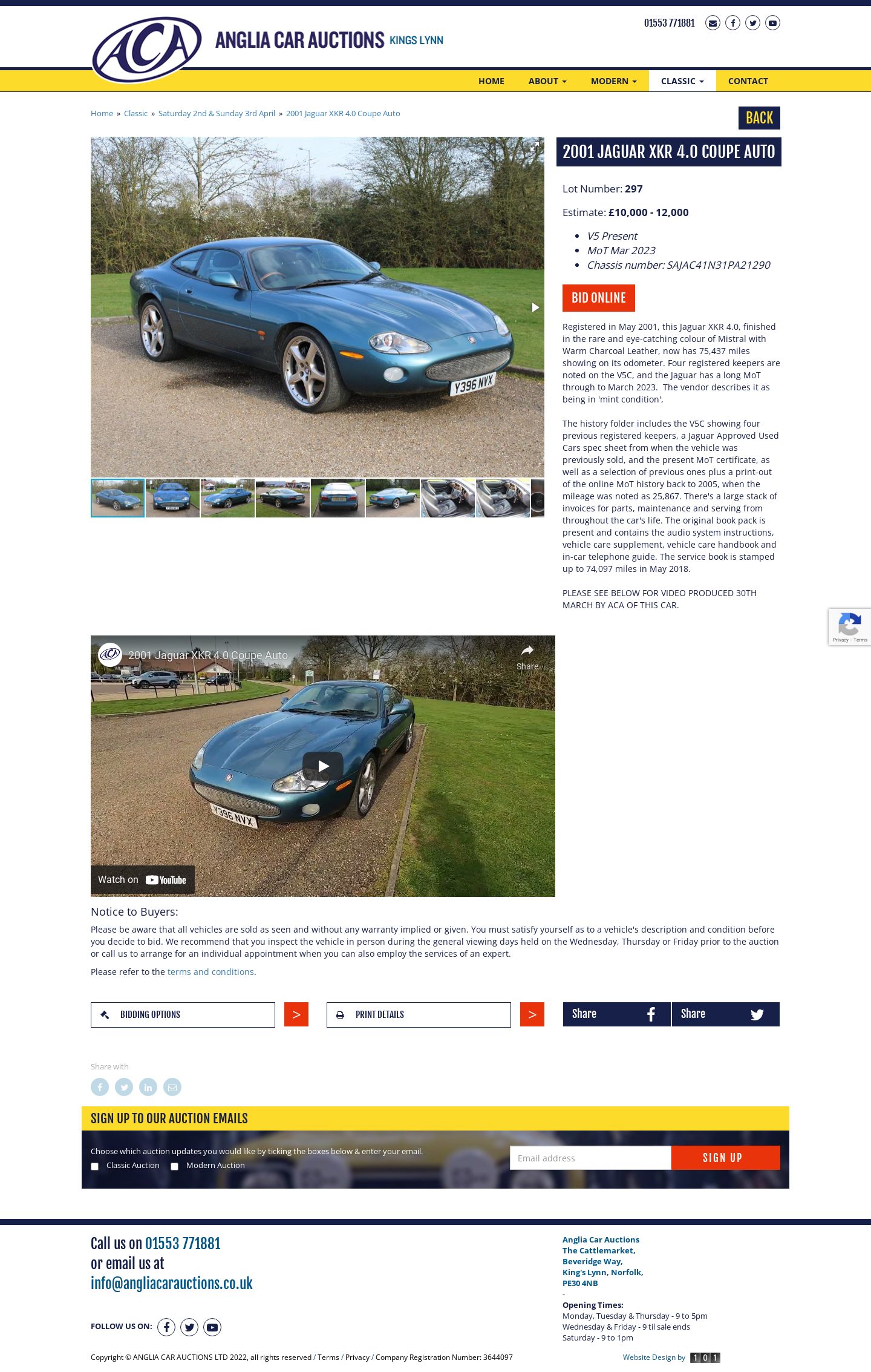
Task: Open the YouTube icon in header
Action: pos(772,23)
